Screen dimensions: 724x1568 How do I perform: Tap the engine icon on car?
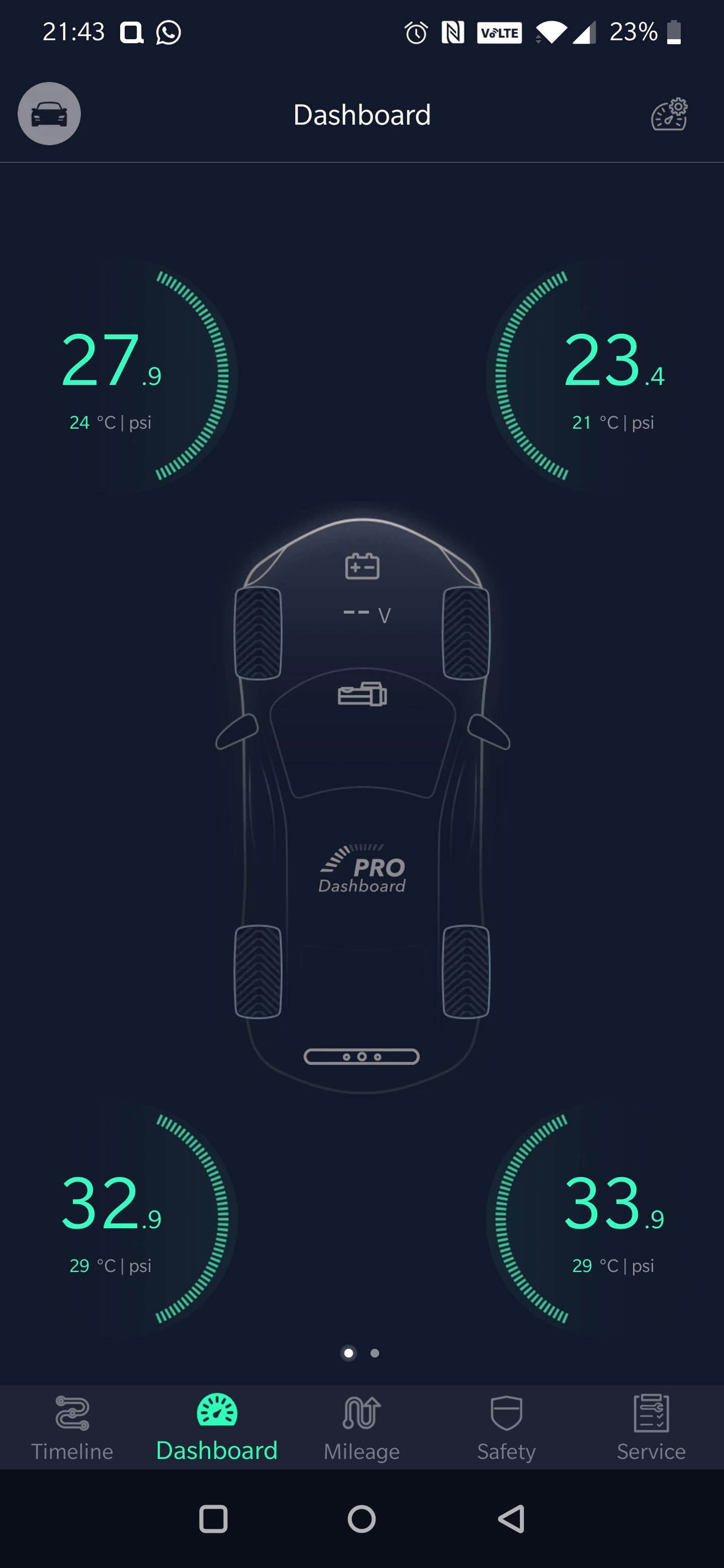[x=363, y=695]
